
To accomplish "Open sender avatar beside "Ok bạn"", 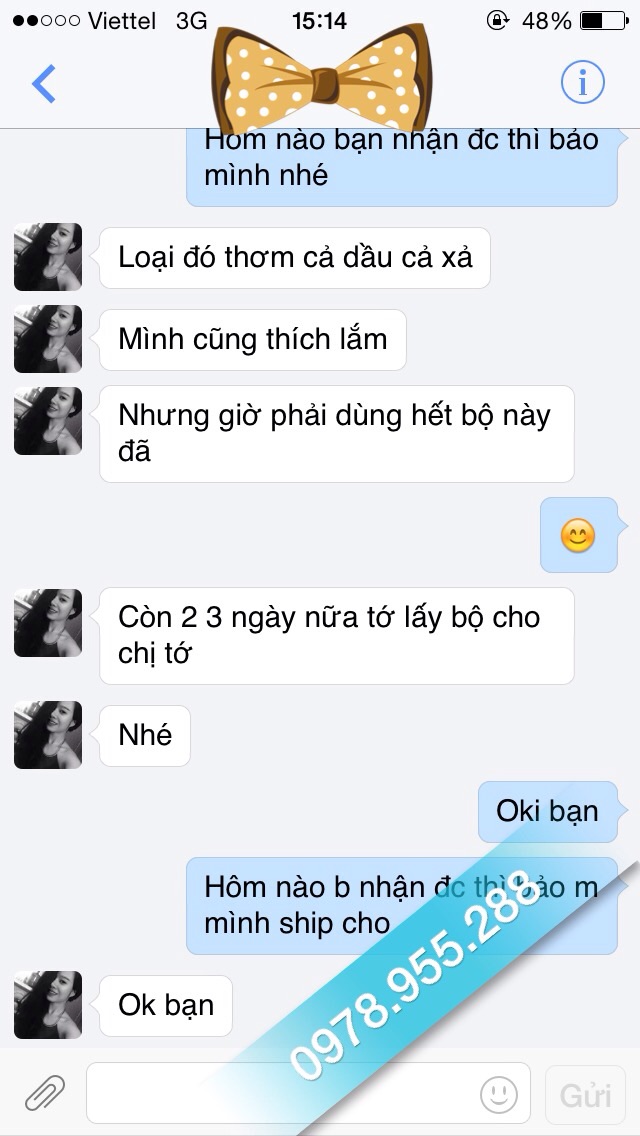I will click(48, 1005).
